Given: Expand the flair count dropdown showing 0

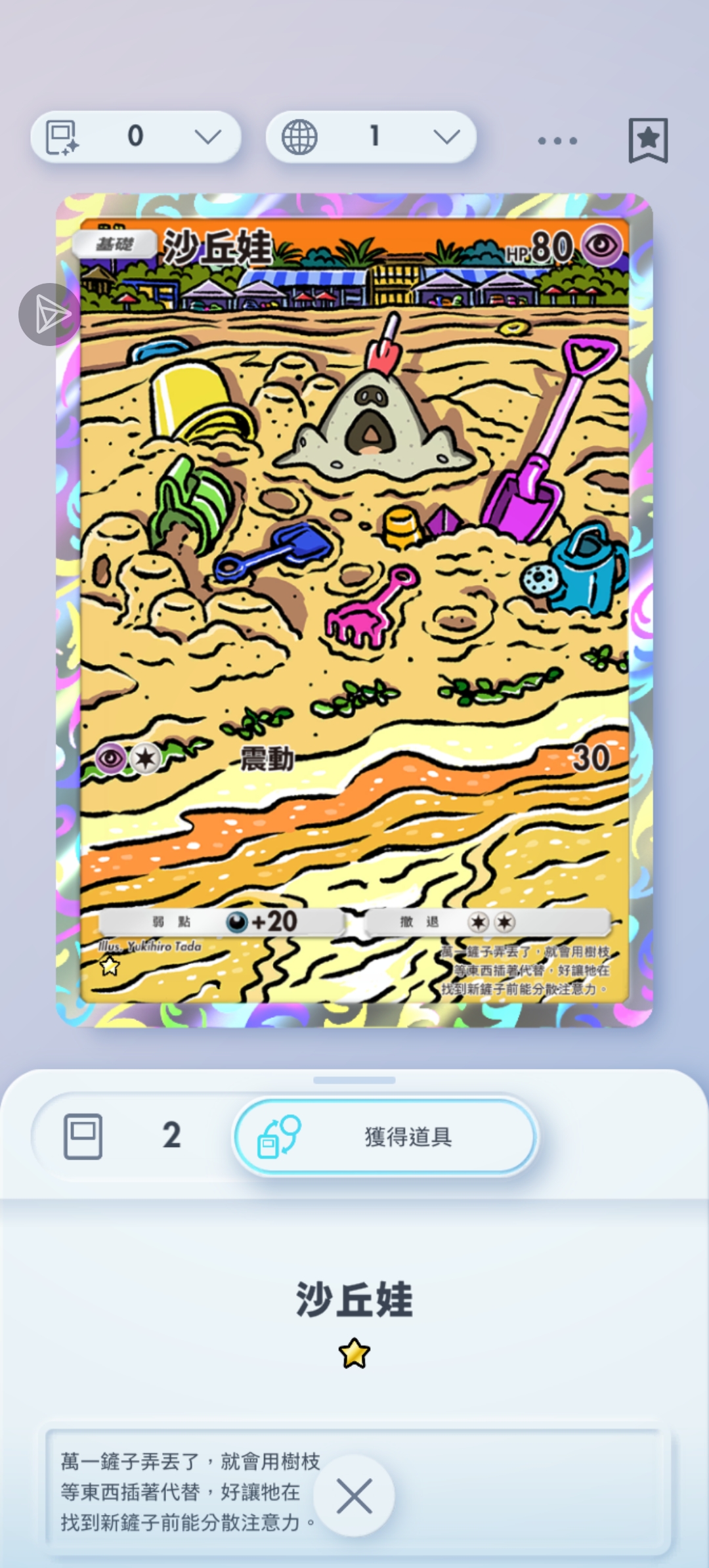Looking at the screenshot, I should [x=136, y=137].
